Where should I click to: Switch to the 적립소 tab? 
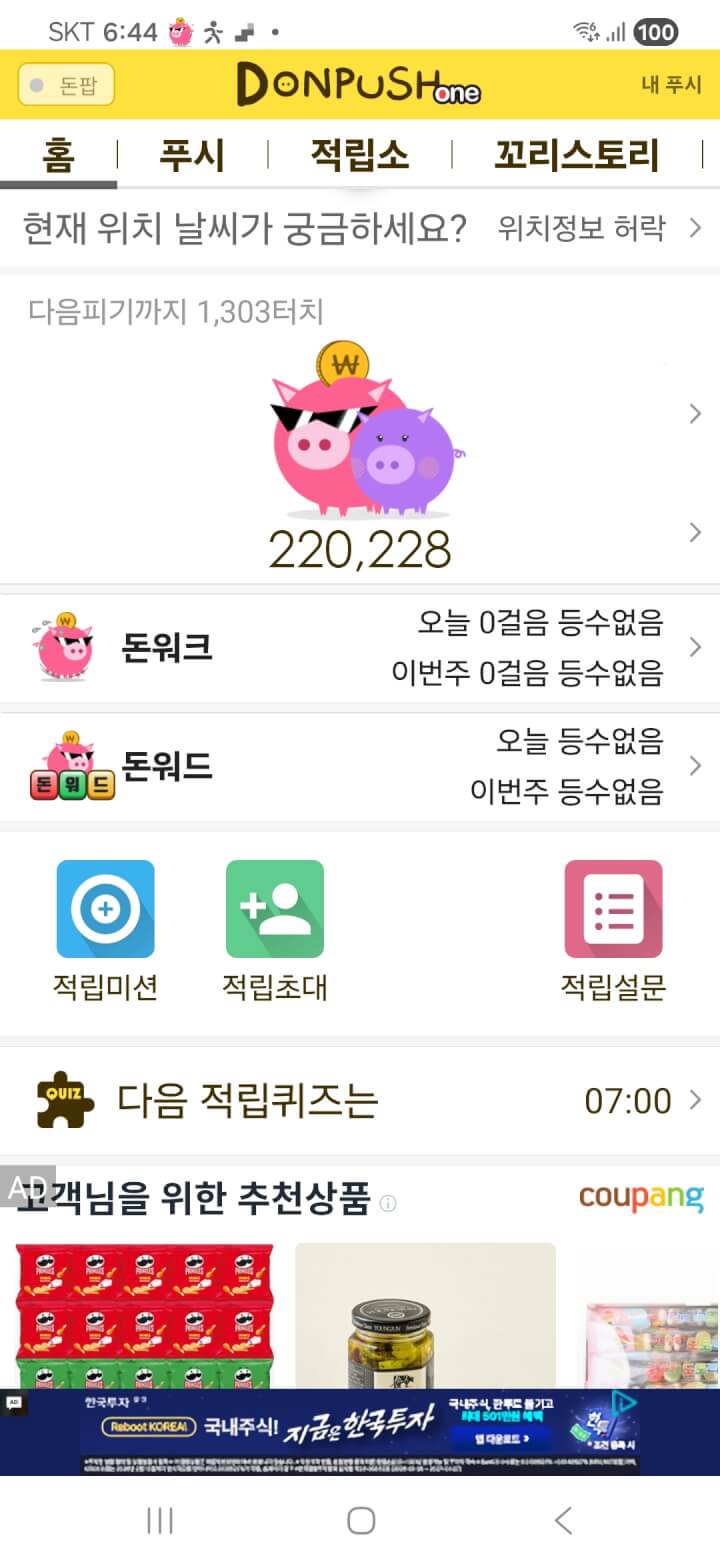359,155
